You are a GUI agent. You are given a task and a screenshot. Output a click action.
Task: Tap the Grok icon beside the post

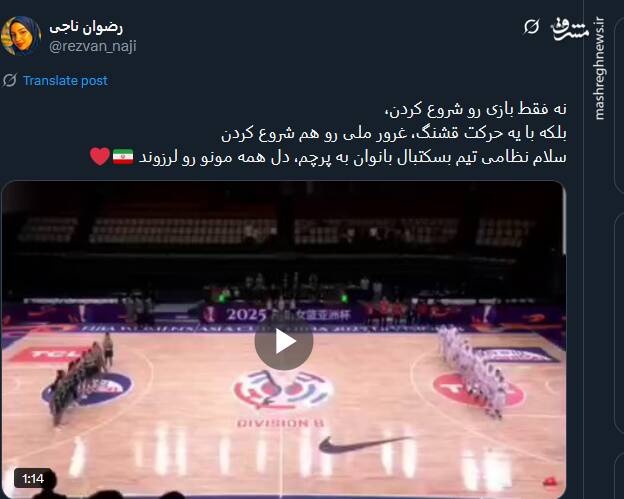pos(533,25)
